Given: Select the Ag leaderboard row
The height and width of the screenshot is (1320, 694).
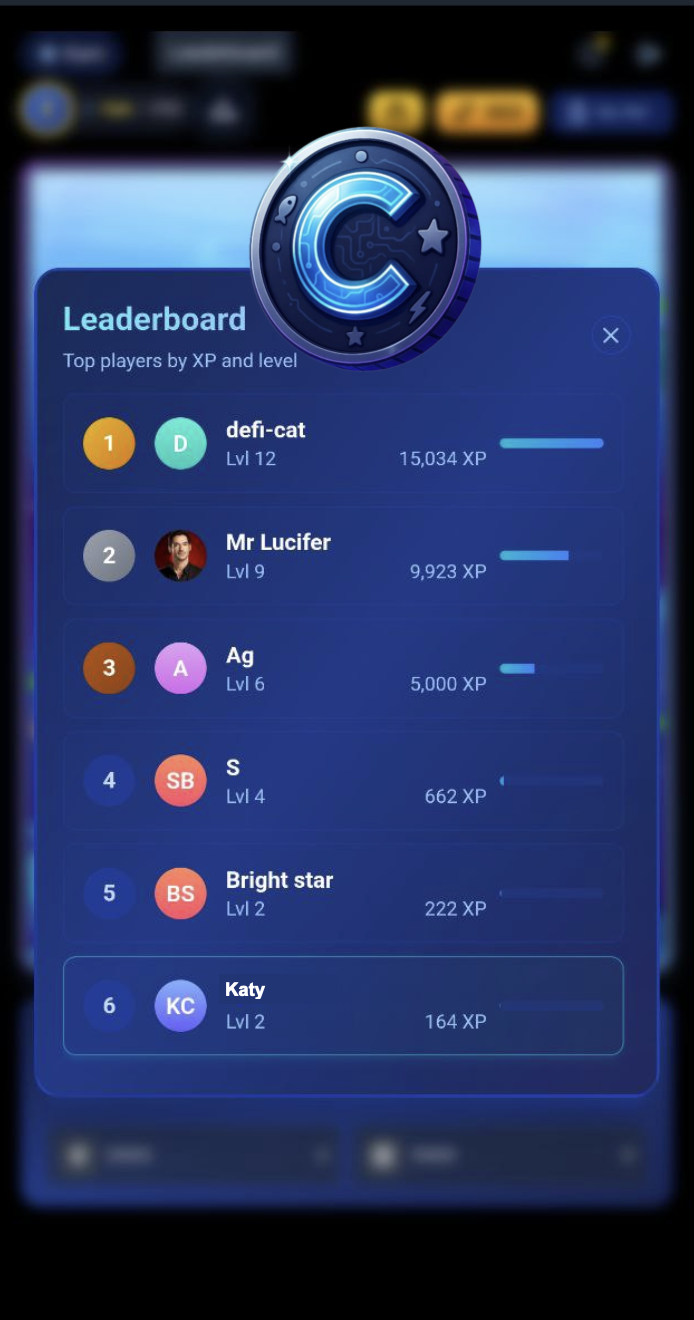Looking at the screenshot, I should [343, 668].
